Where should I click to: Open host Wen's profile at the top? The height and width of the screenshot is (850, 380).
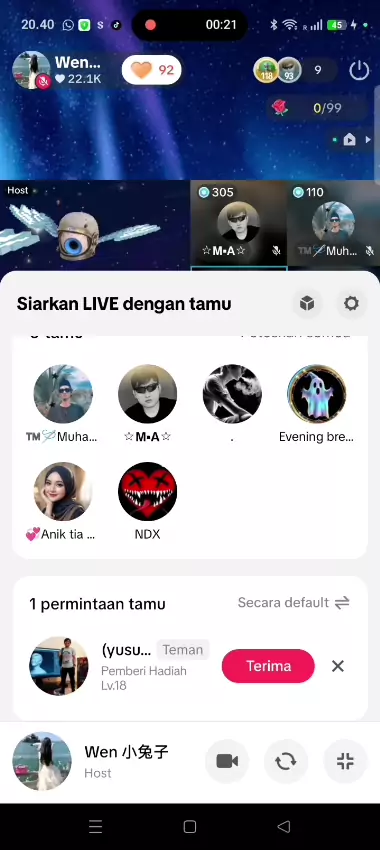57,70
